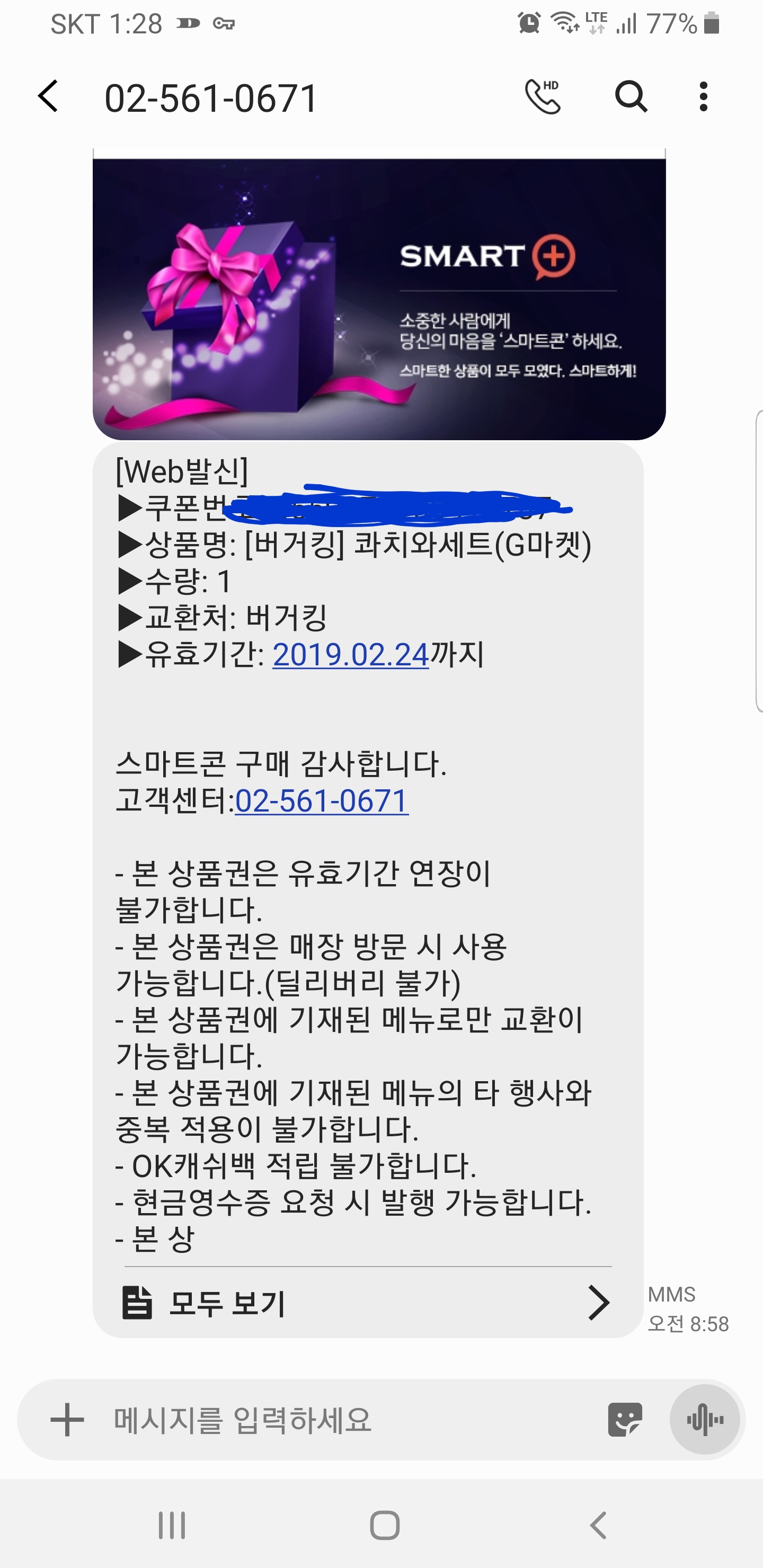Open the sticker picker
Image resolution: width=763 pixels, height=1568 pixels.
(625, 1420)
